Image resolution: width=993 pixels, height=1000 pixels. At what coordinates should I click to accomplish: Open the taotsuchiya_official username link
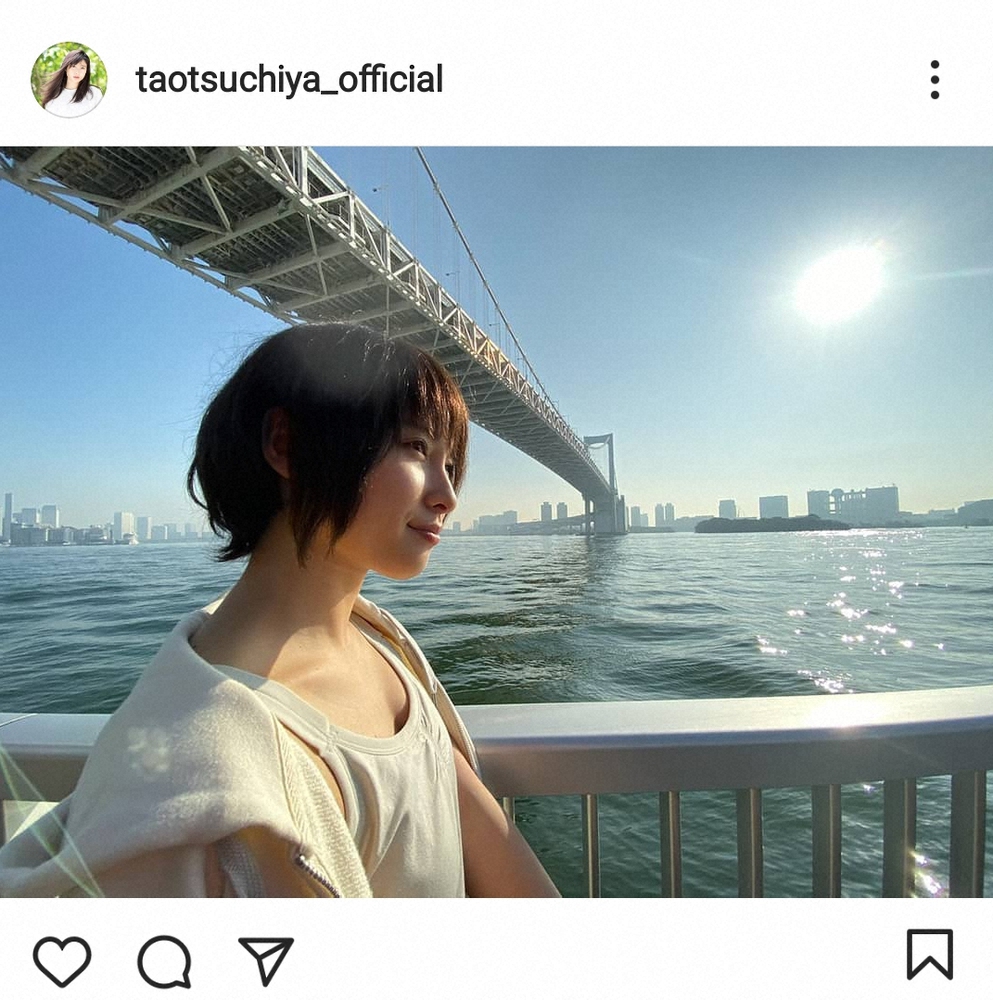point(289,80)
